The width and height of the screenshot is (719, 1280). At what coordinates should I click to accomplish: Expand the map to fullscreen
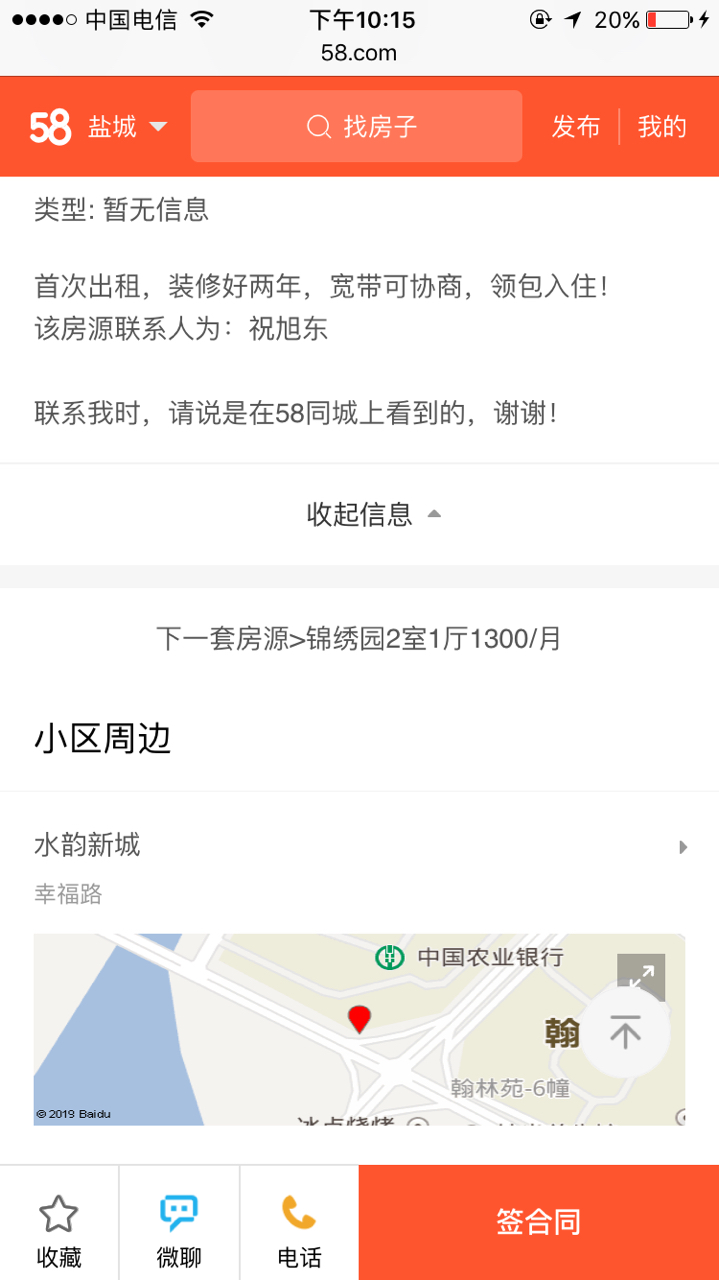pyautogui.click(x=641, y=977)
